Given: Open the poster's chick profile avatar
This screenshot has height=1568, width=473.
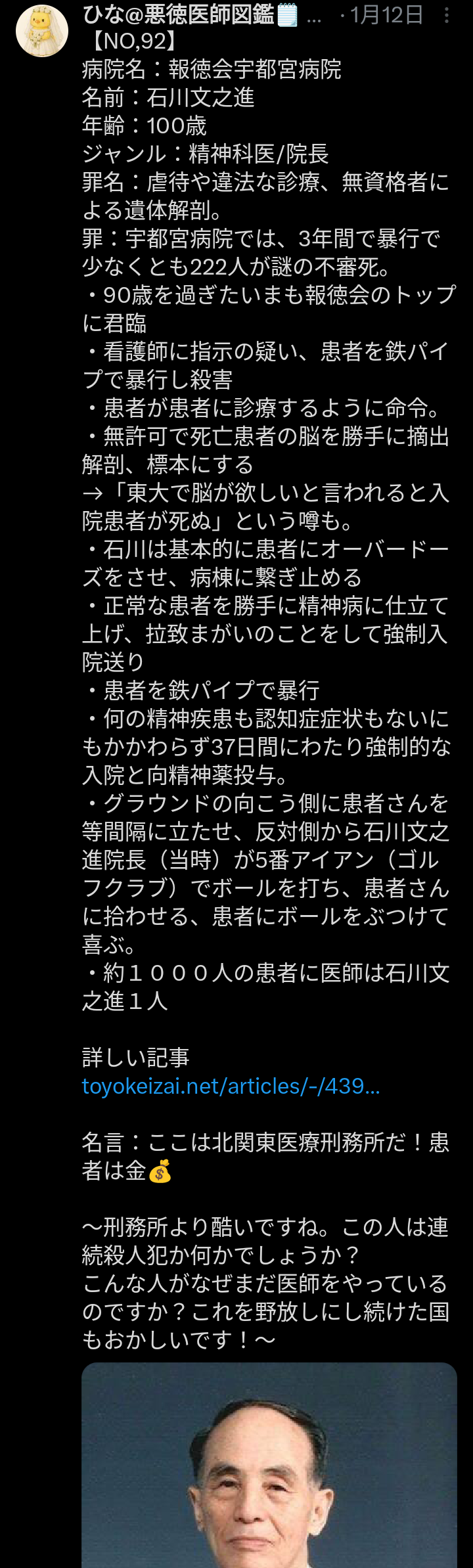Looking at the screenshot, I should 41,31.
